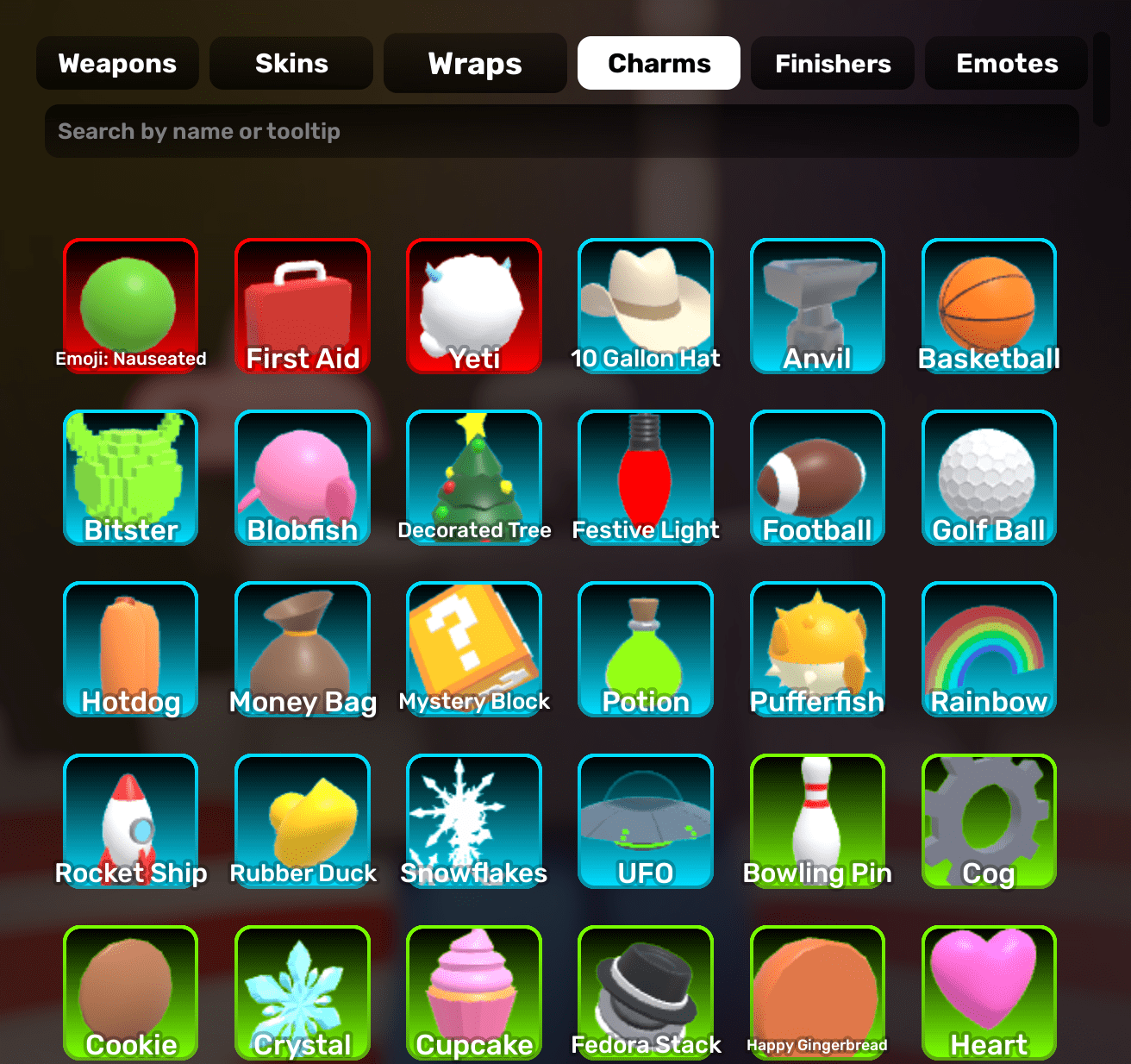
Task: Select the Emoji: Nauseated charm
Action: 130,306
